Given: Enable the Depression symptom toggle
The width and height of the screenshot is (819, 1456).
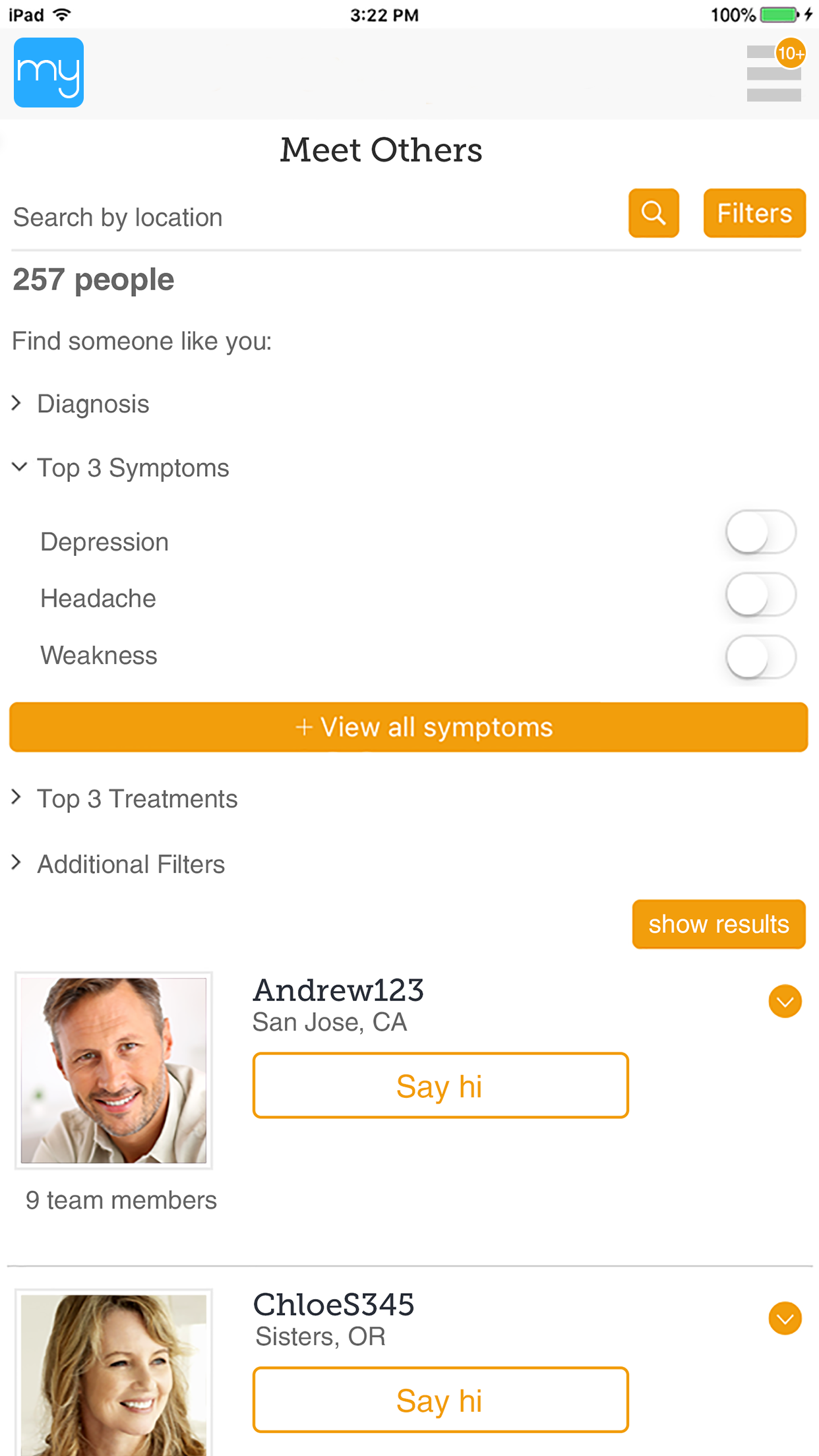Looking at the screenshot, I should [x=761, y=531].
